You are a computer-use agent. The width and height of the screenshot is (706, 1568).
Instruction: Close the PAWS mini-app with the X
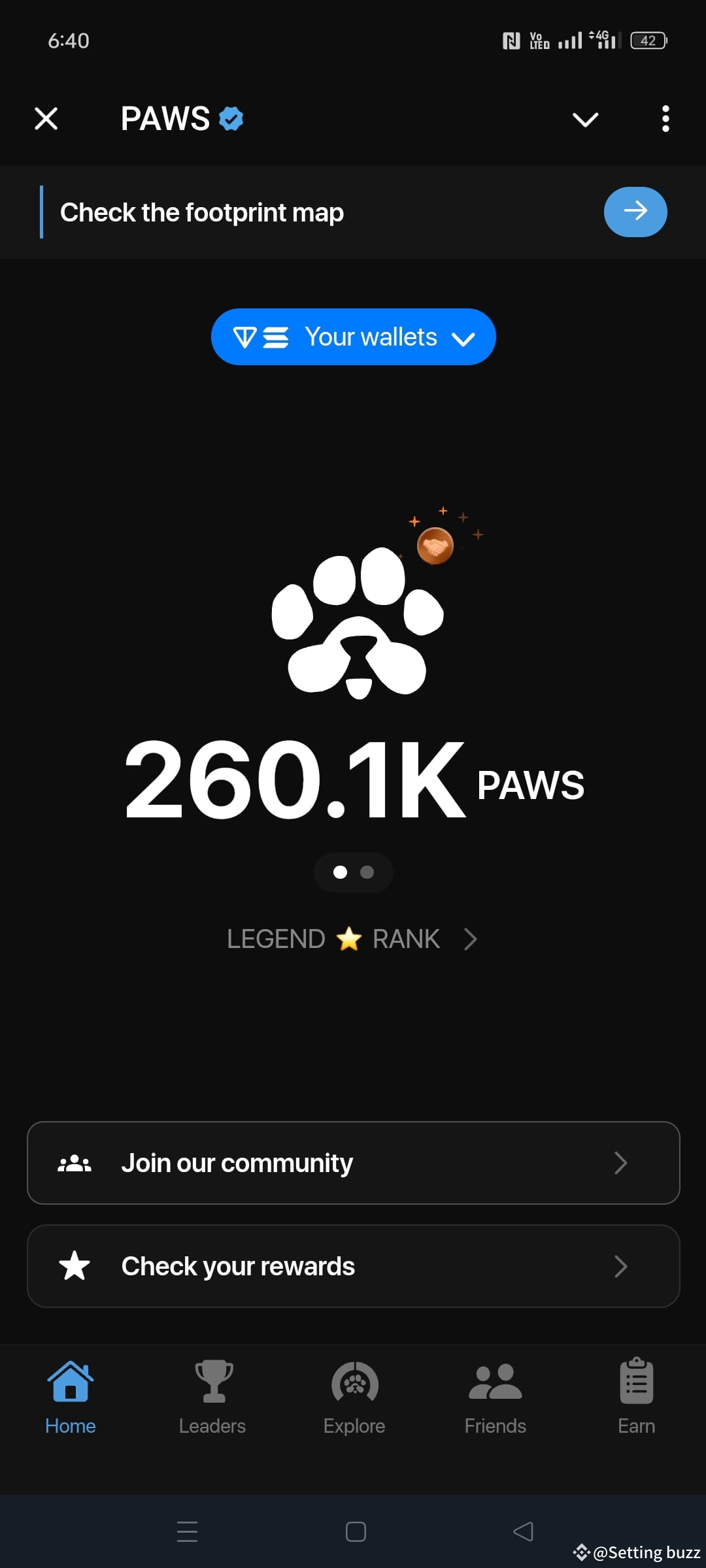[x=46, y=118]
